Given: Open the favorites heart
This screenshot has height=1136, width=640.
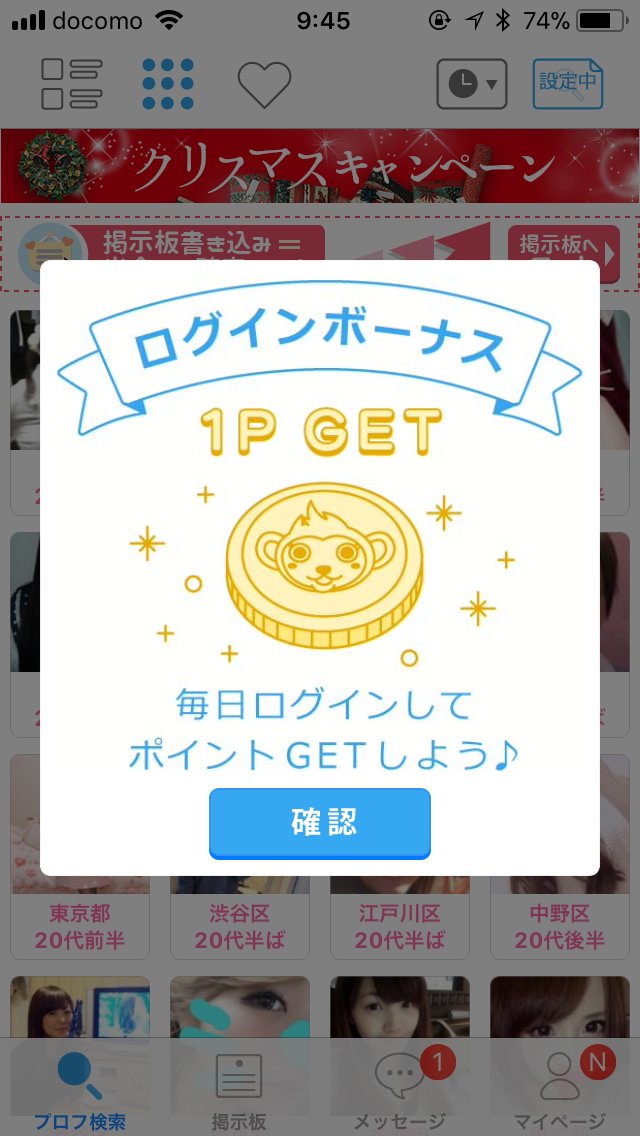Looking at the screenshot, I should coord(264,84).
